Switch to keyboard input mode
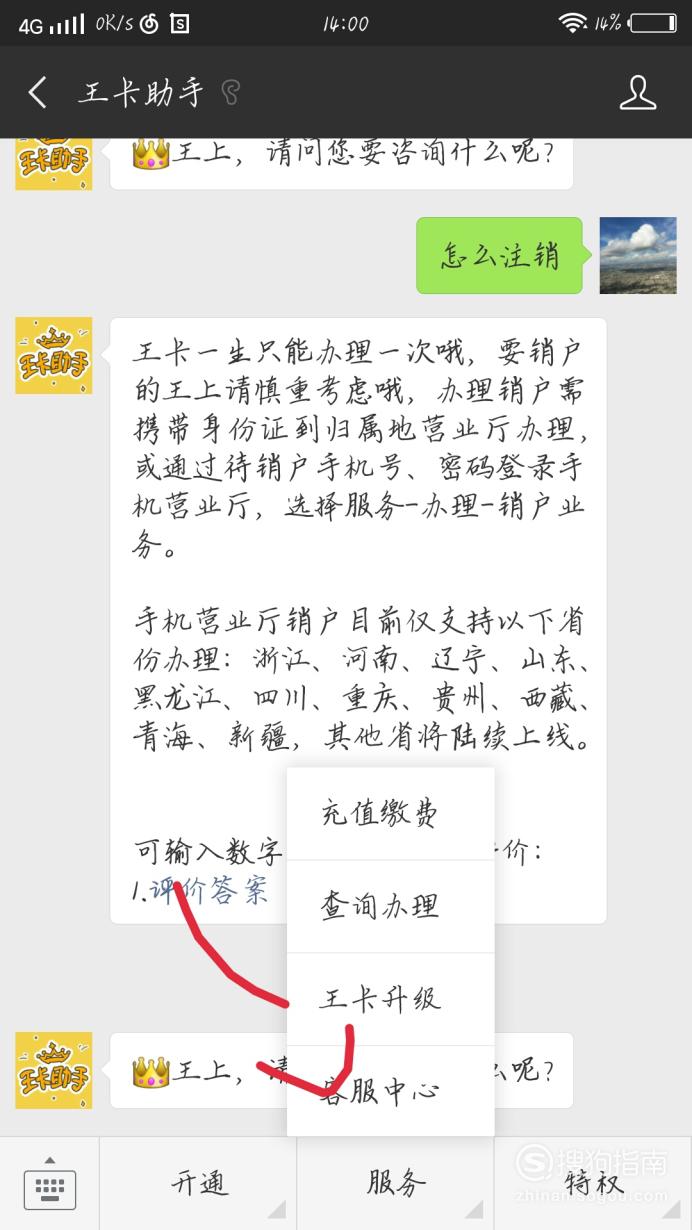This screenshot has height=1230, width=692. tap(49, 1184)
